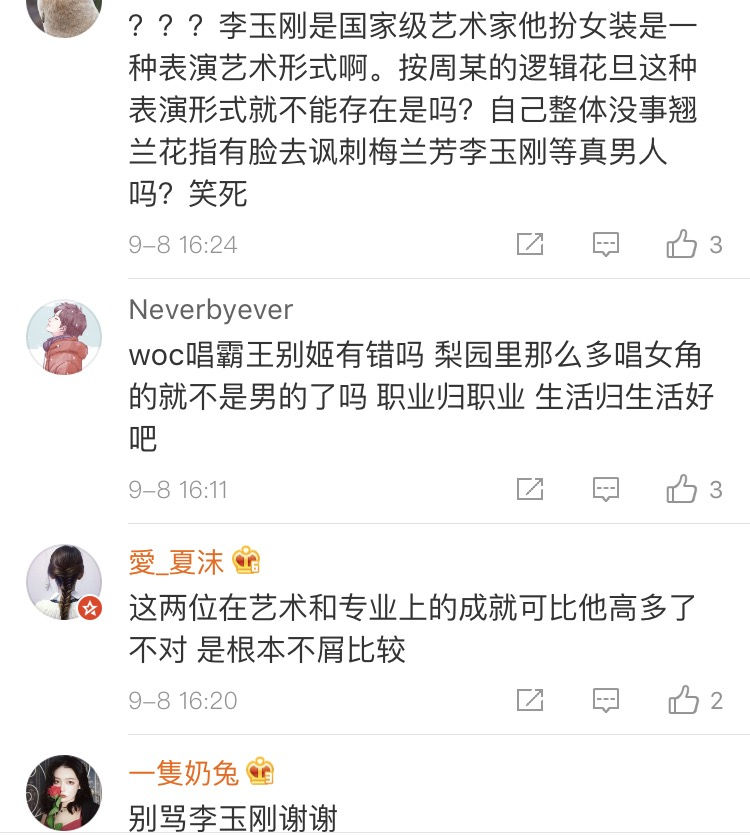
Task: Open Neverbyever's profile avatar
Action: coord(64,337)
